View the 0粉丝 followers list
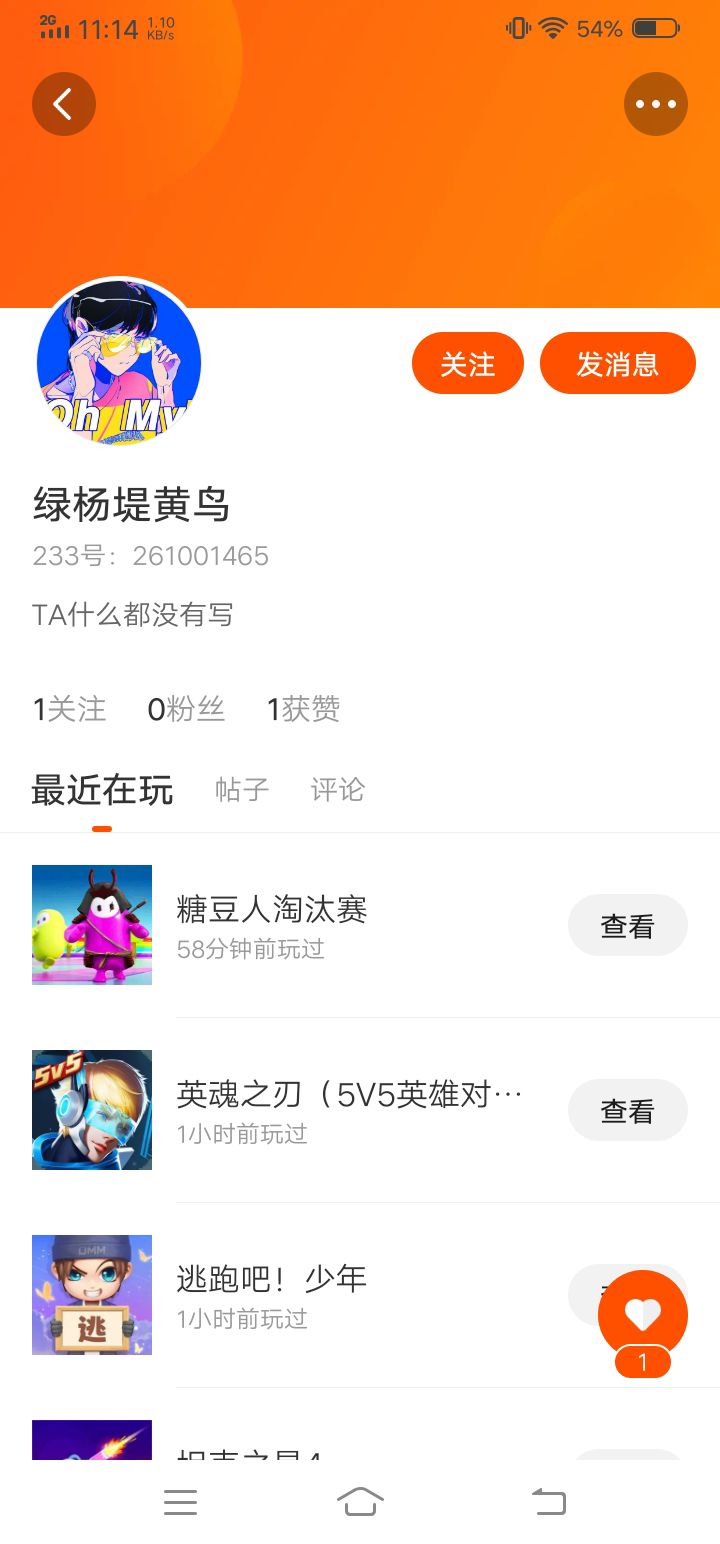Viewport: 720px width, 1544px height. click(x=186, y=709)
